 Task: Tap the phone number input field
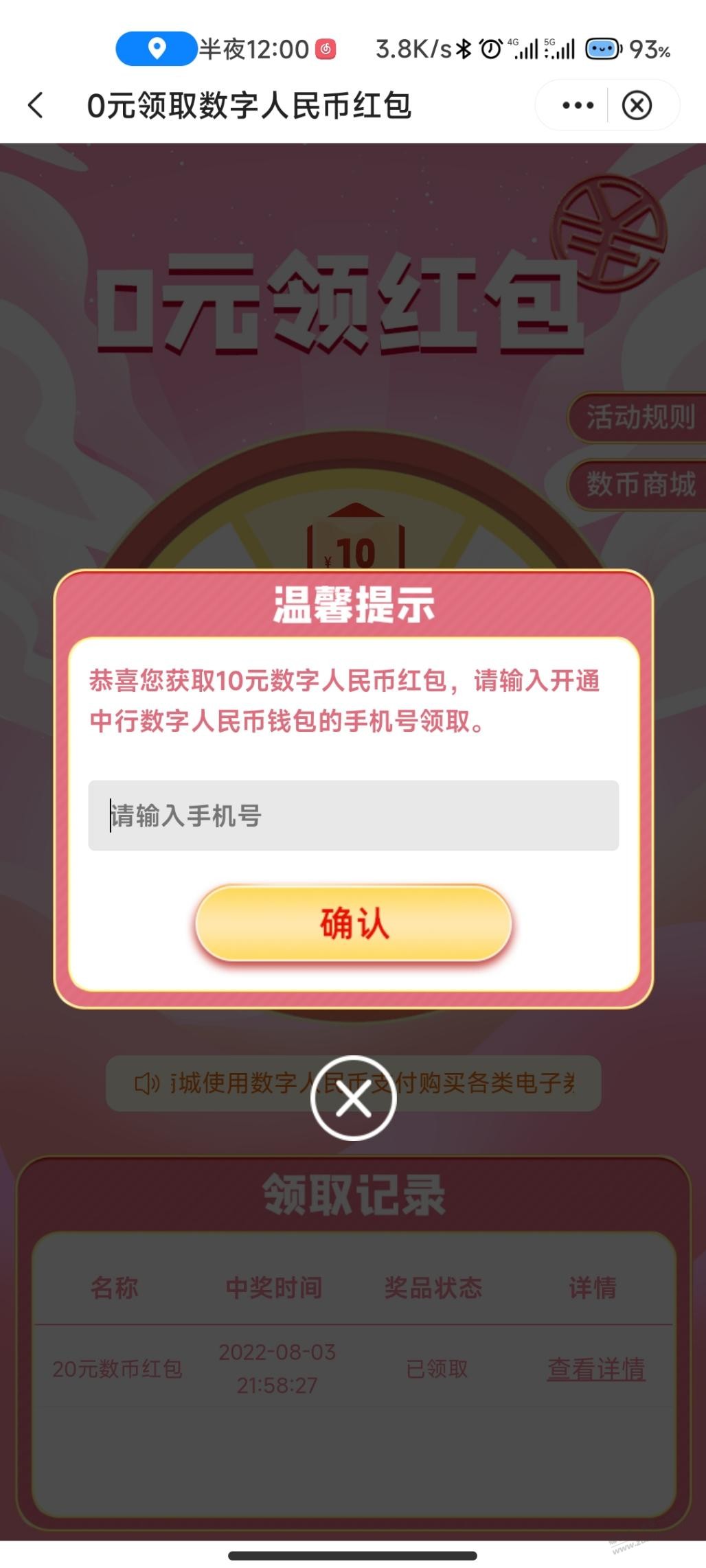coord(353,816)
